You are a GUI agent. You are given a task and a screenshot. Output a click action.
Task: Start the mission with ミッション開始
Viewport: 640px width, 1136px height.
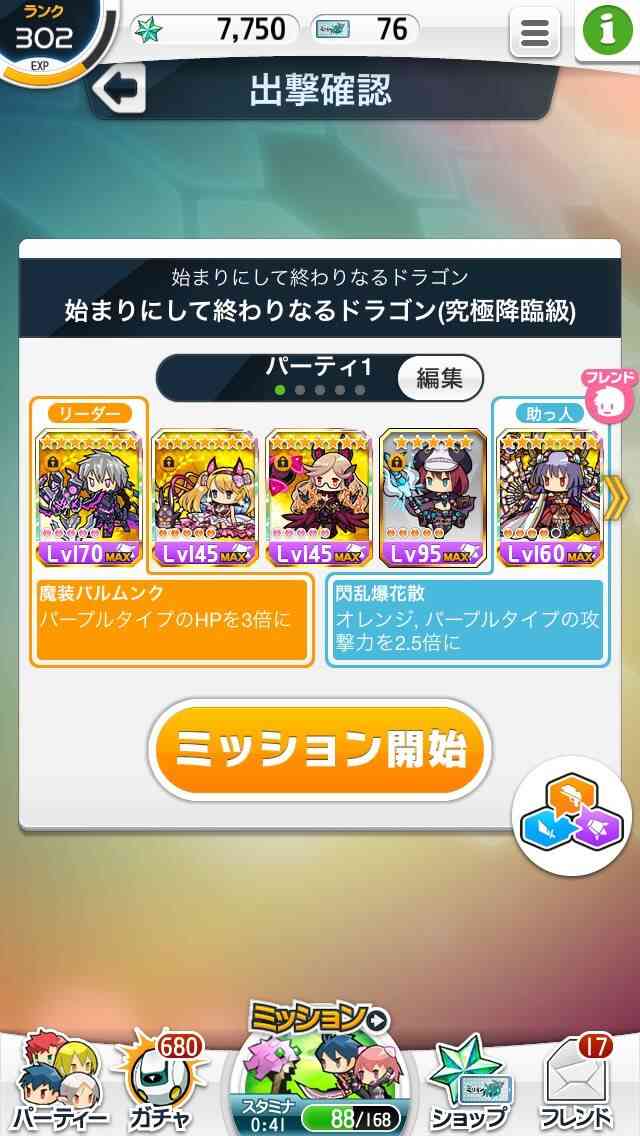click(320, 749)
